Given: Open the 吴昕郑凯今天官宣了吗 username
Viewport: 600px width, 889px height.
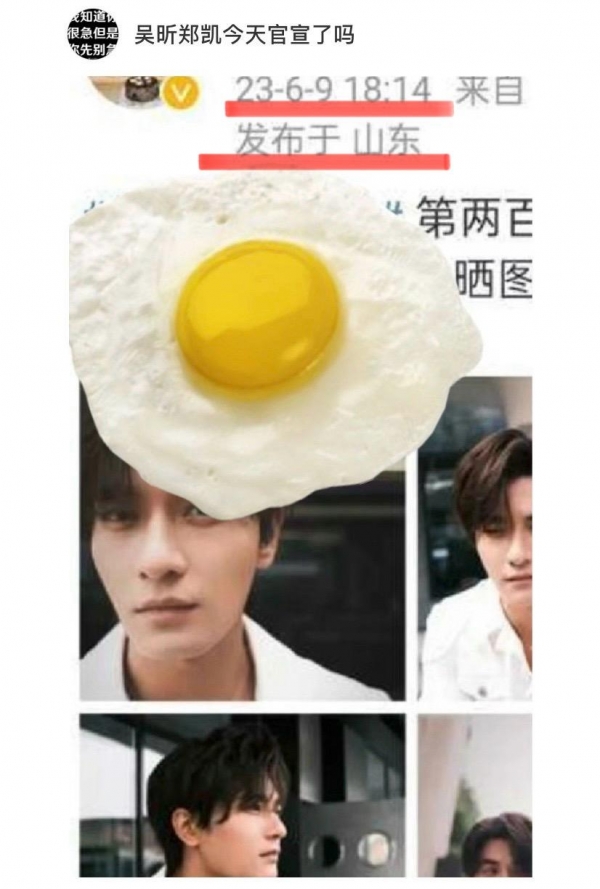Looking at the screenshot, I should coord(244,36).
